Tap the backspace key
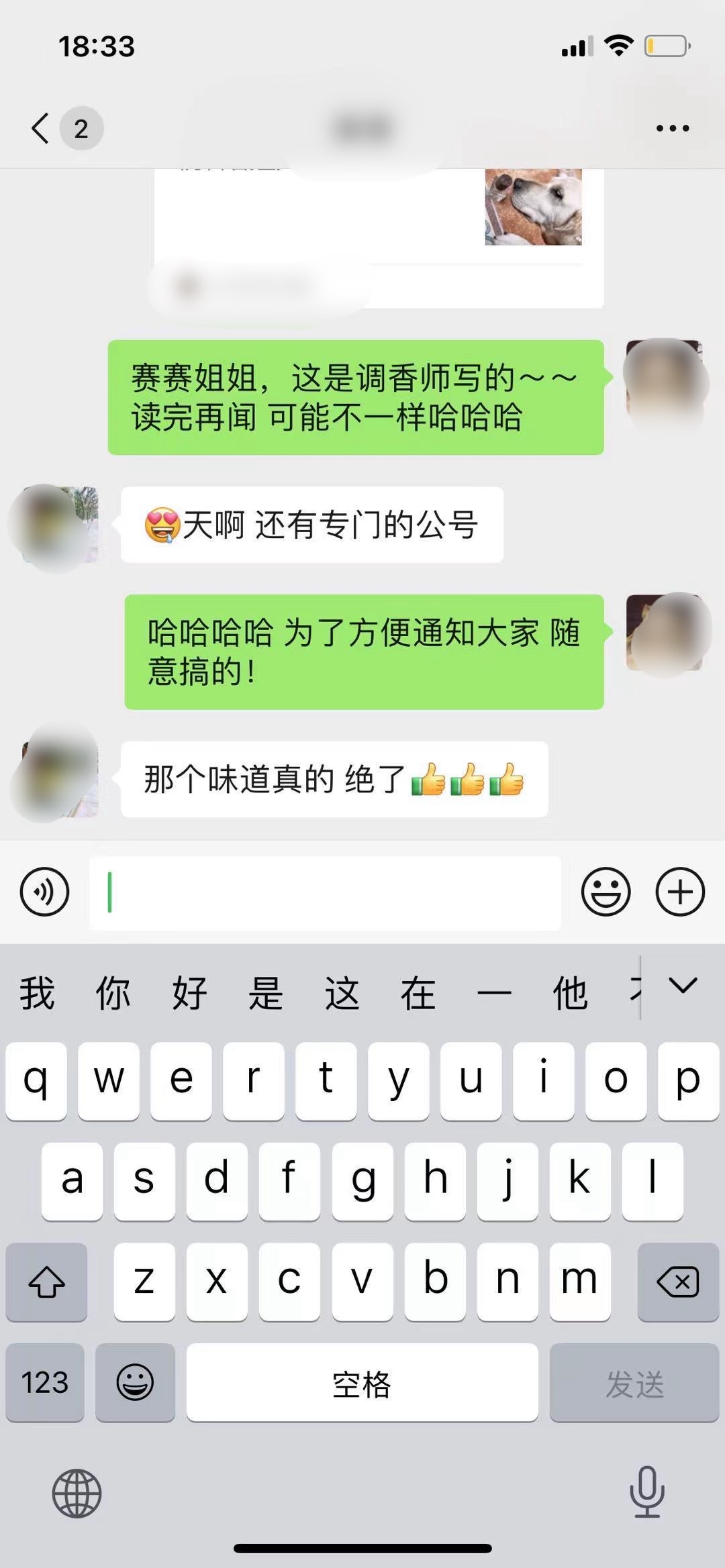This screenshot has height=1568, width=725. pos(678,1282)
